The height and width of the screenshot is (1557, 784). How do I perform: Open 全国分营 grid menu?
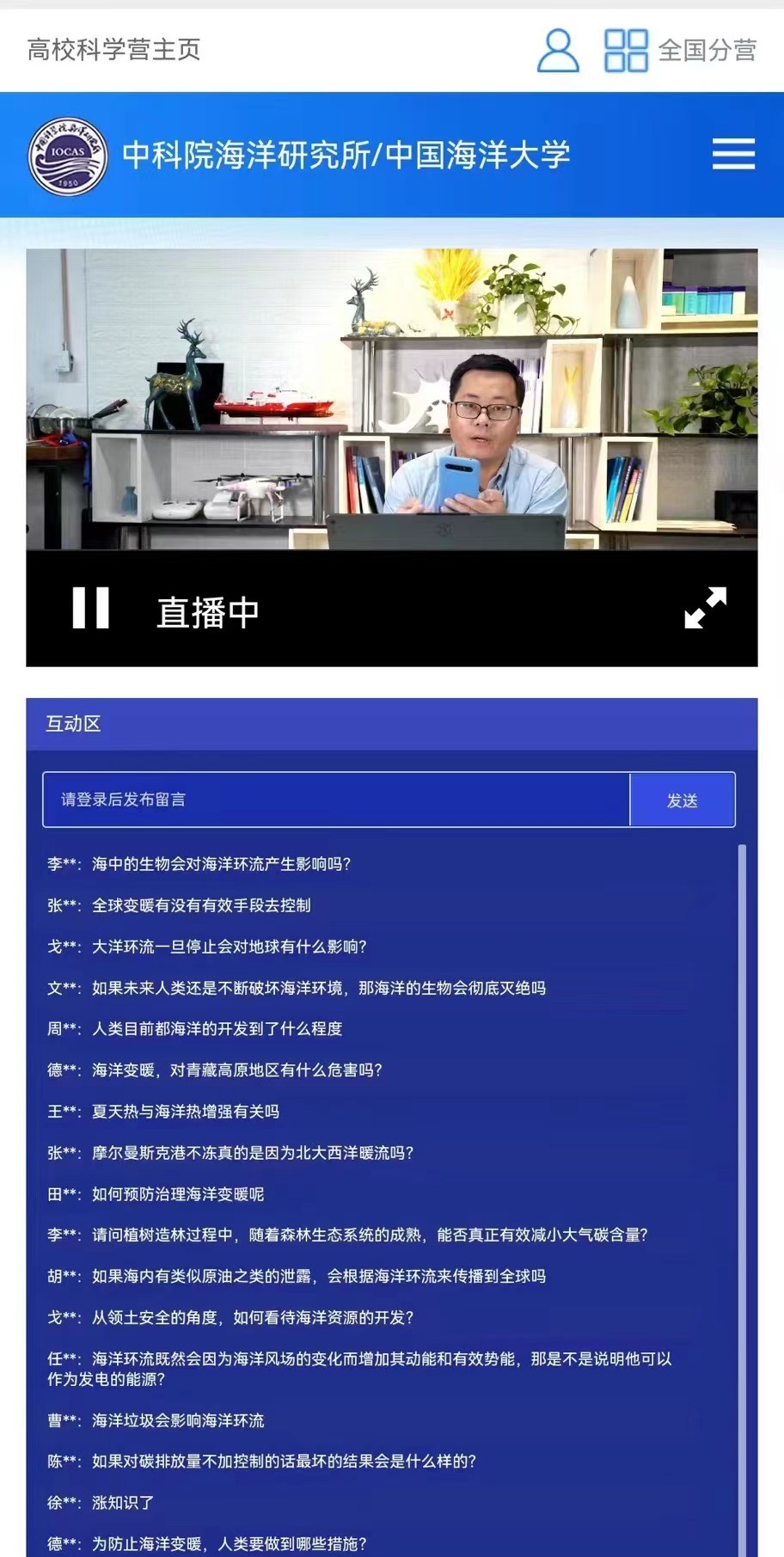click(x=679, y=50)
